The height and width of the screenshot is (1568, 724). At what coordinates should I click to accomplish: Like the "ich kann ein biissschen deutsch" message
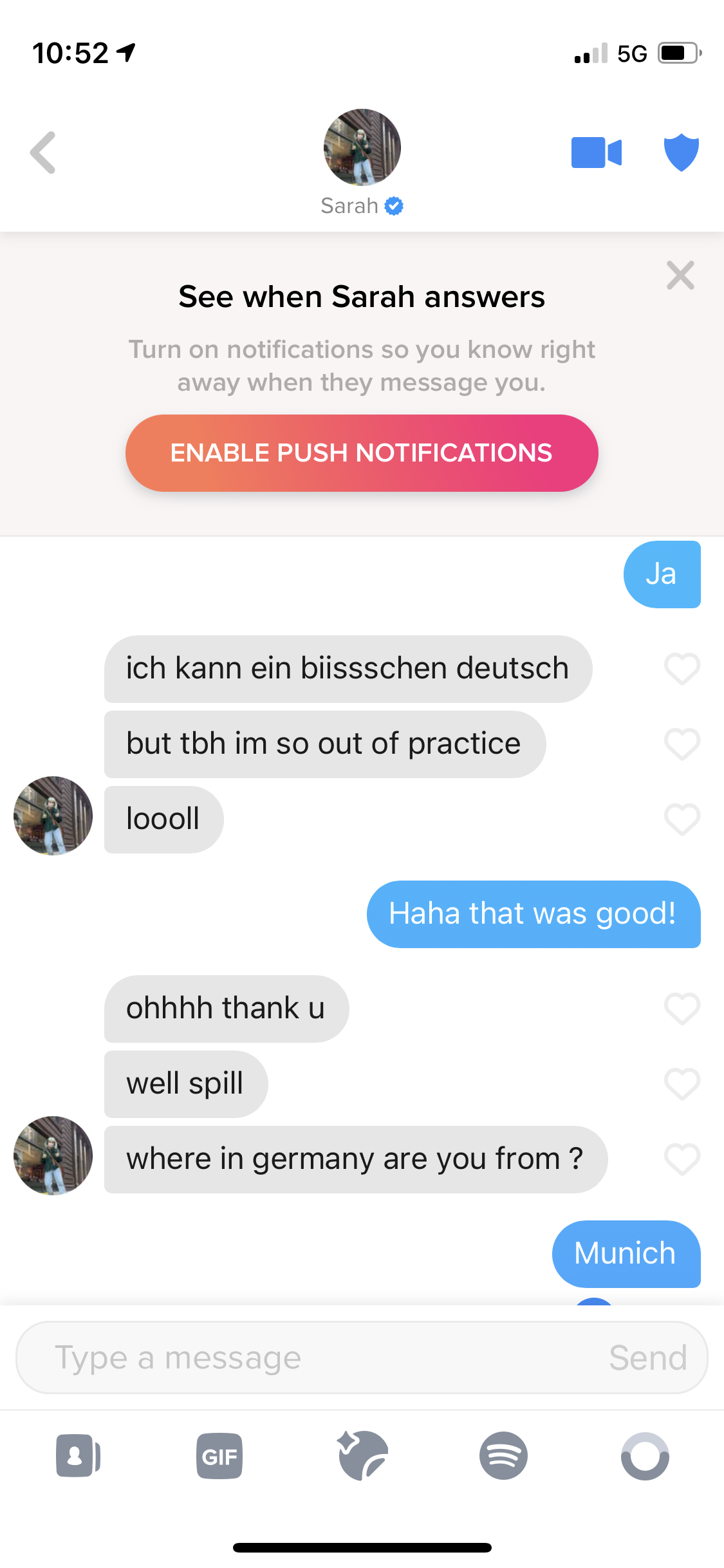[x=682, y=669]
